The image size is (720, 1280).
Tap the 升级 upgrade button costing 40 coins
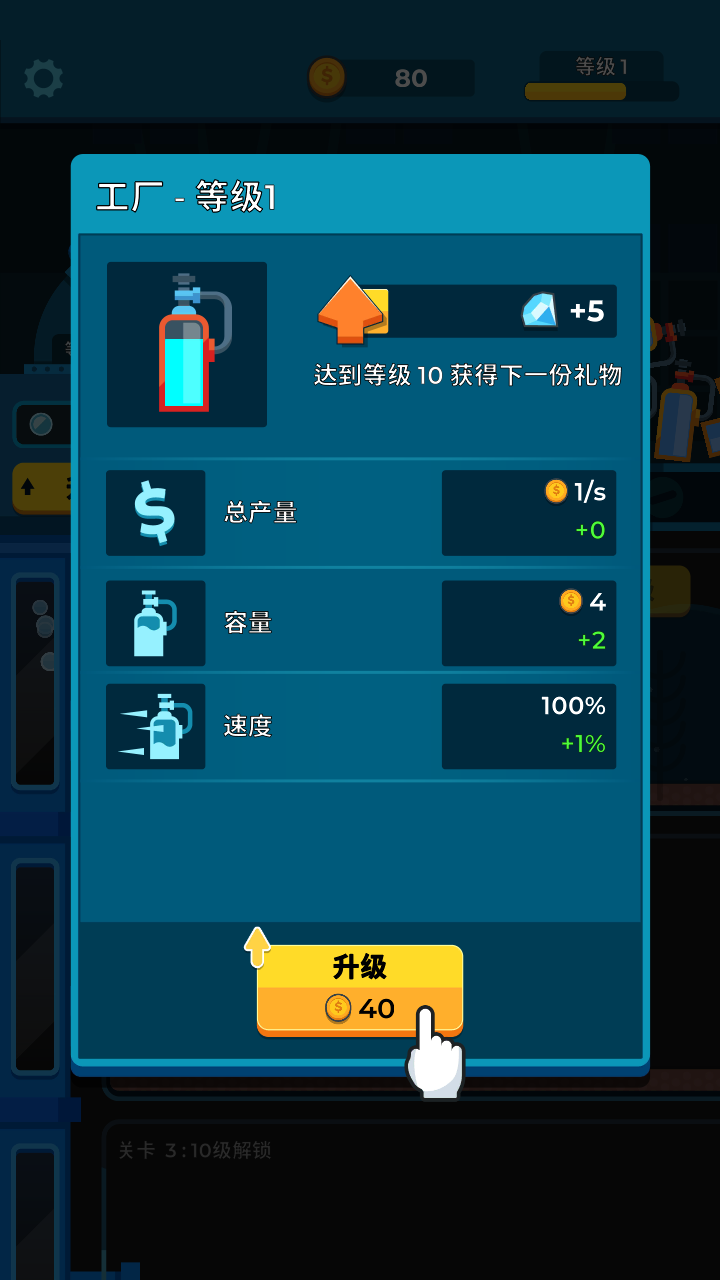(360, 989)
